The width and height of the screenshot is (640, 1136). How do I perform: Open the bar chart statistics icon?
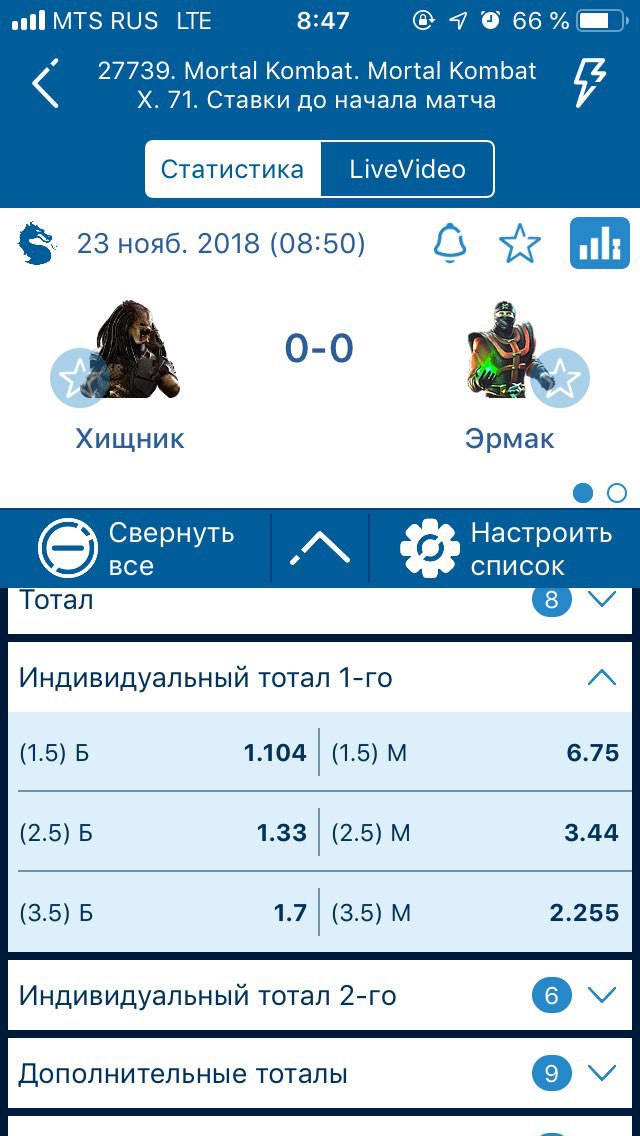click(x=599, y=243)
